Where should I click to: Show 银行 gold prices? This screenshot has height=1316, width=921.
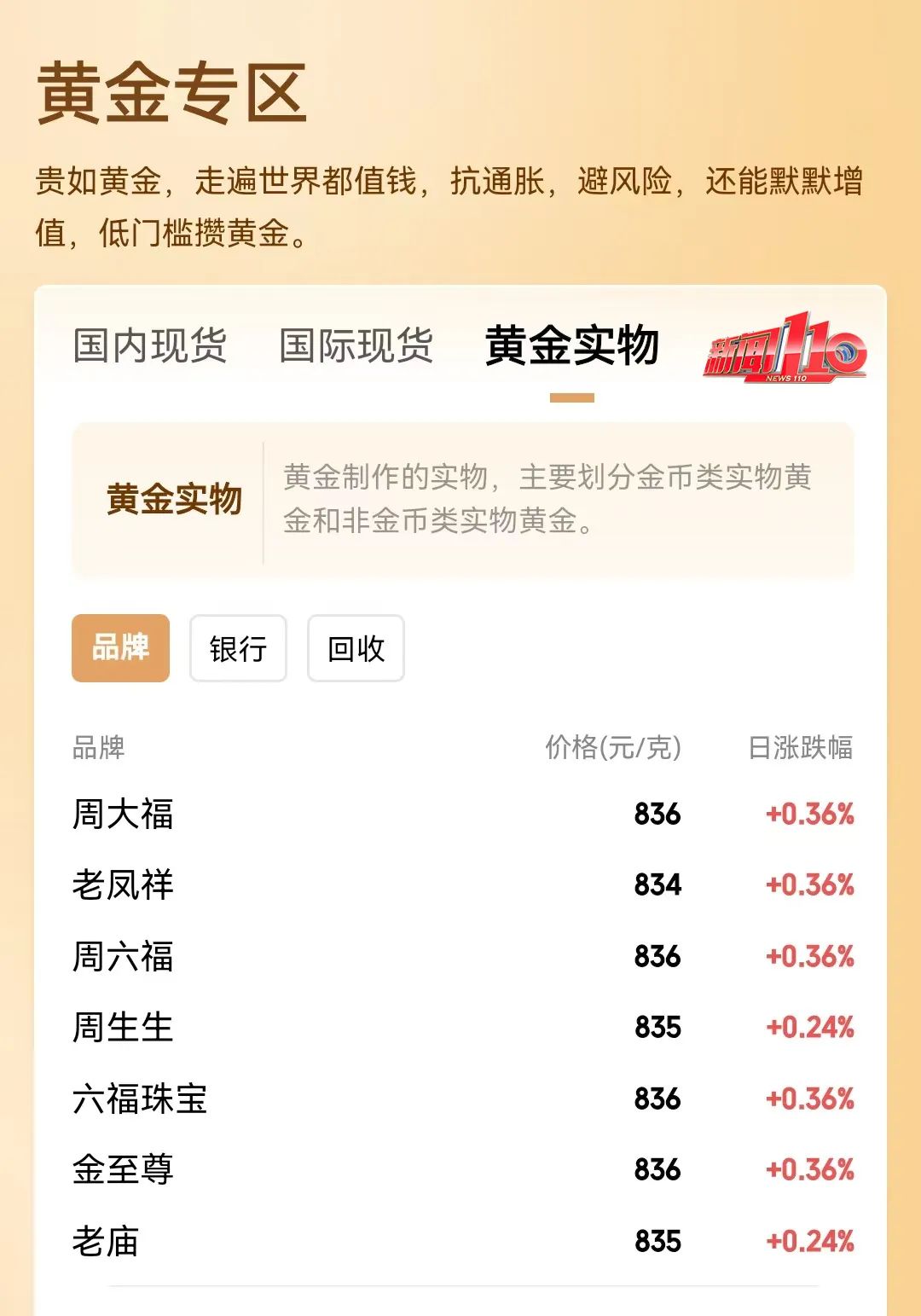(238, 649)
